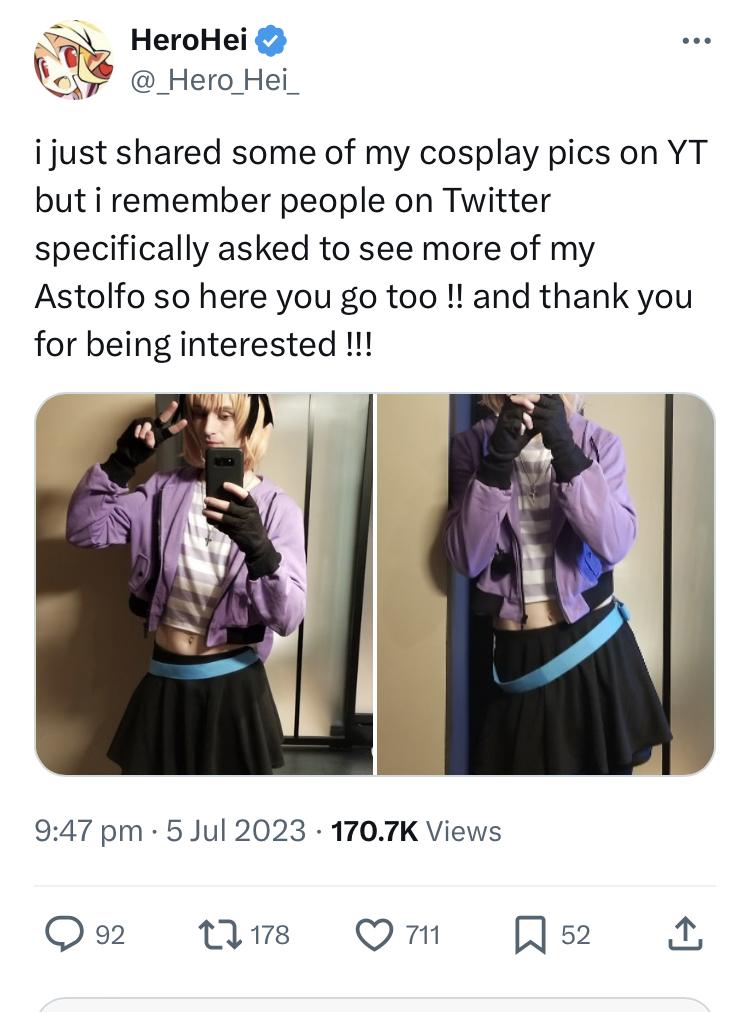Reply to the tweet with 92 comments
Image resolution: width=750 pixels, height=1012 pixels.
(66, 934)
